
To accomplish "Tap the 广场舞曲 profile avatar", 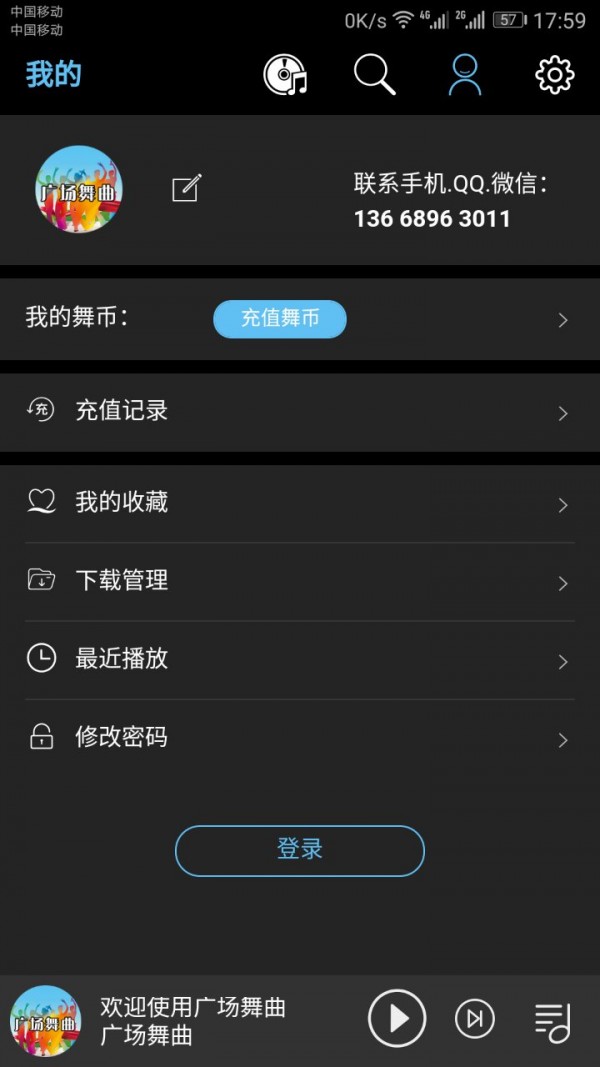I will (x=79, y=189).
